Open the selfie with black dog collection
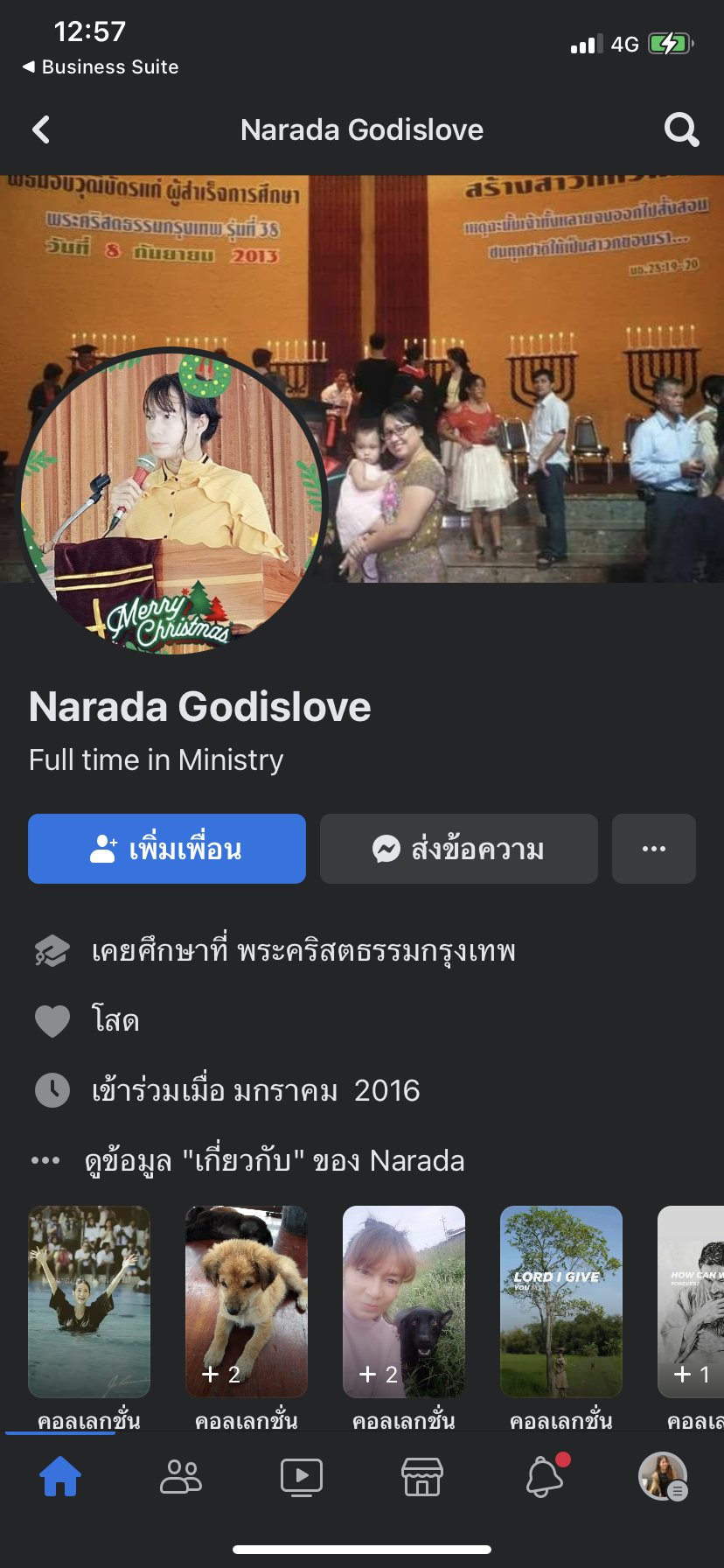 pos(404,1301)
